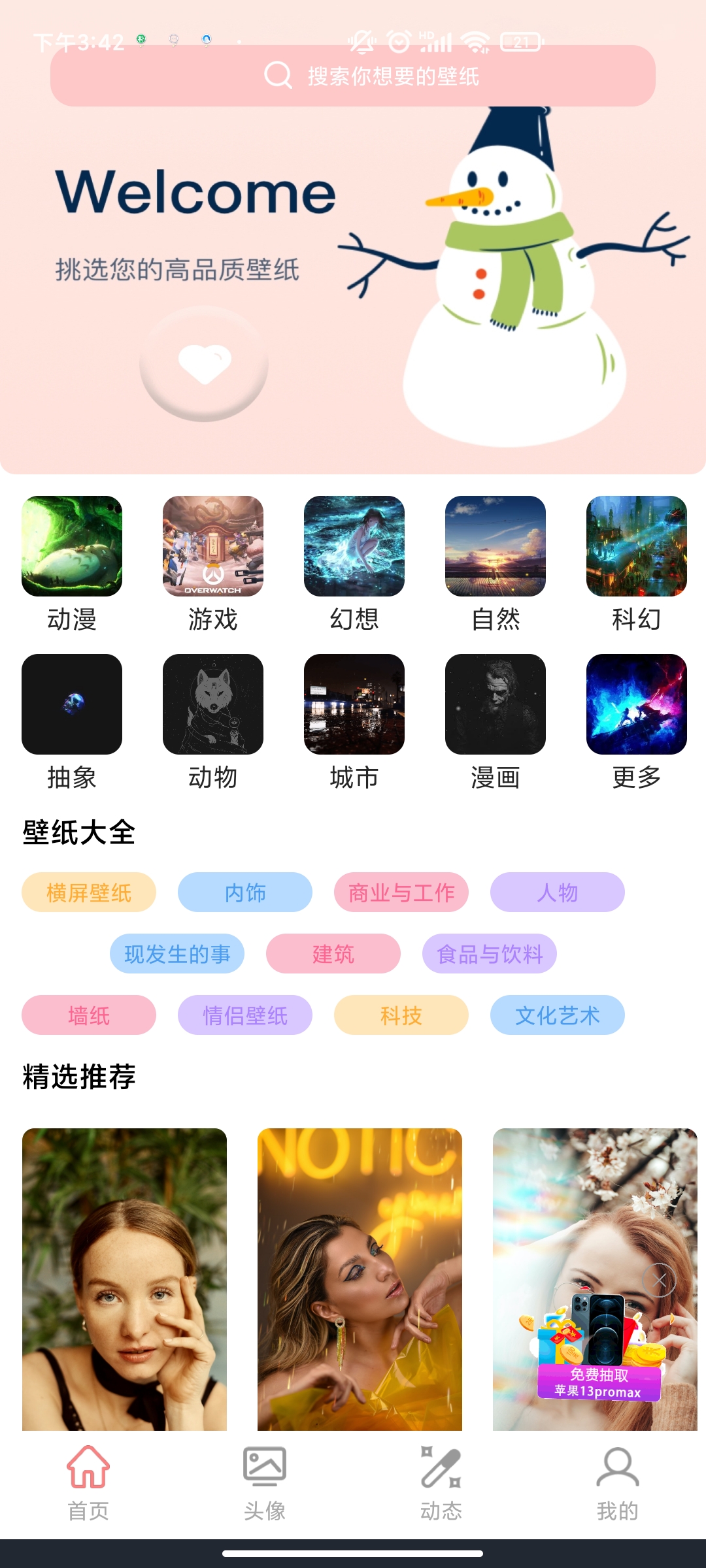Select the 情侣壁纸 chip

click(245, 1015)
